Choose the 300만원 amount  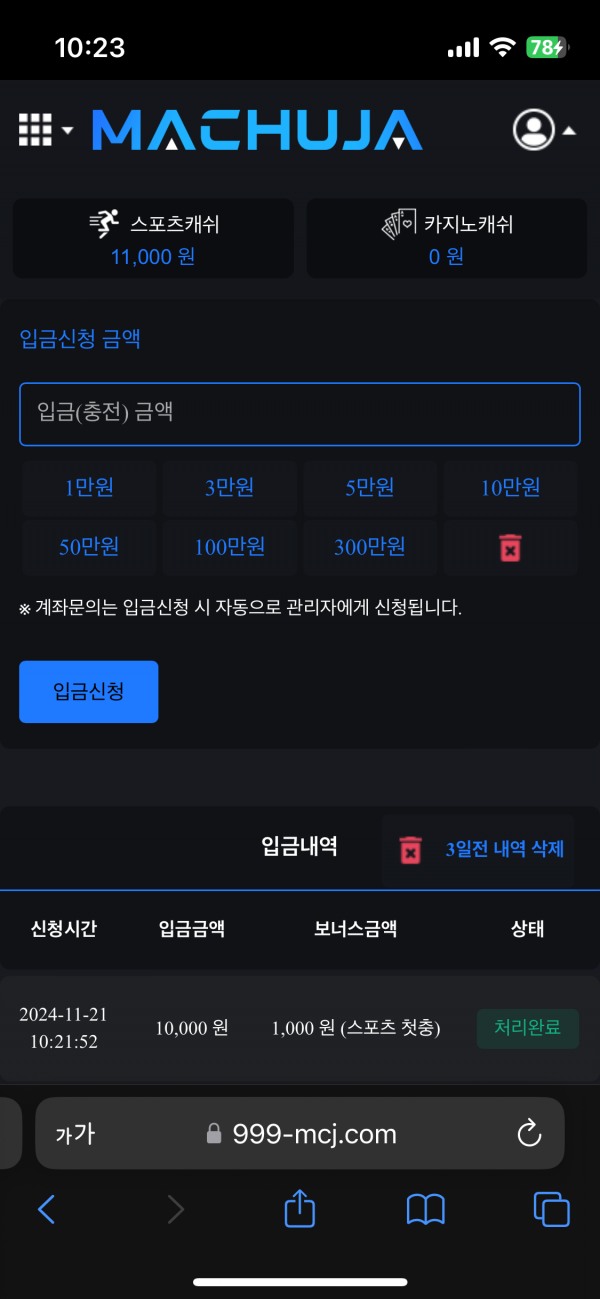(370, 547)
